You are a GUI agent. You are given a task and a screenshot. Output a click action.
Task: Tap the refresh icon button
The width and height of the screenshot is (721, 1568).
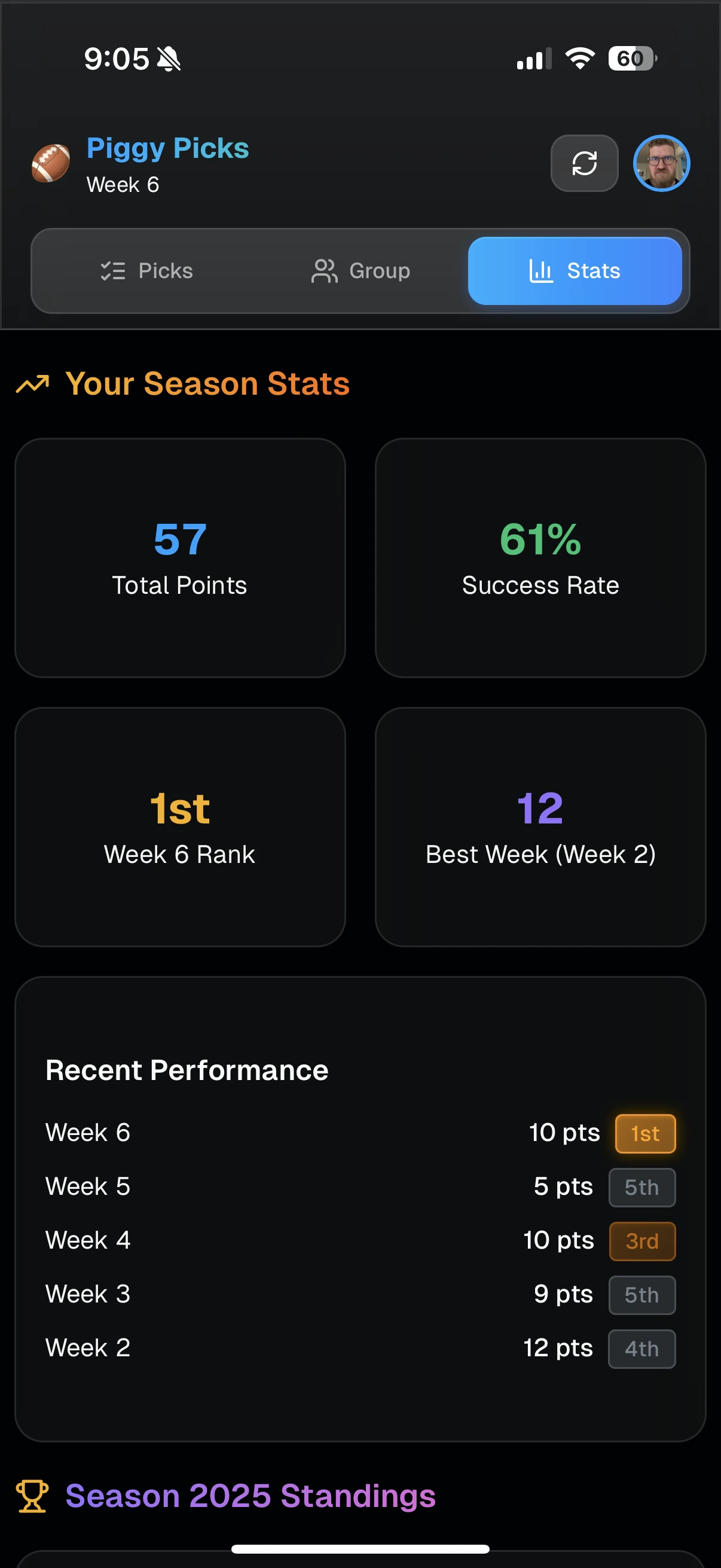[584, 163]
